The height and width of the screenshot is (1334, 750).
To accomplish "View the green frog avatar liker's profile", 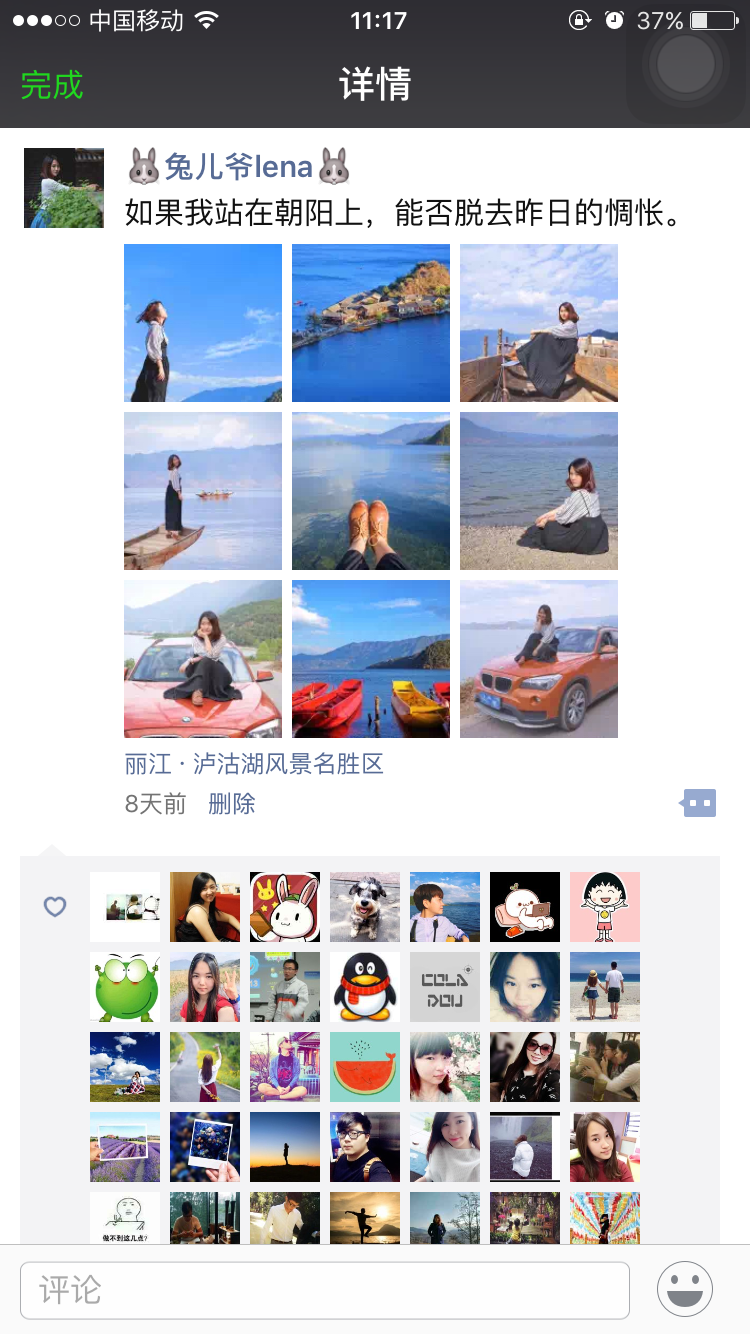I will 125,987.
